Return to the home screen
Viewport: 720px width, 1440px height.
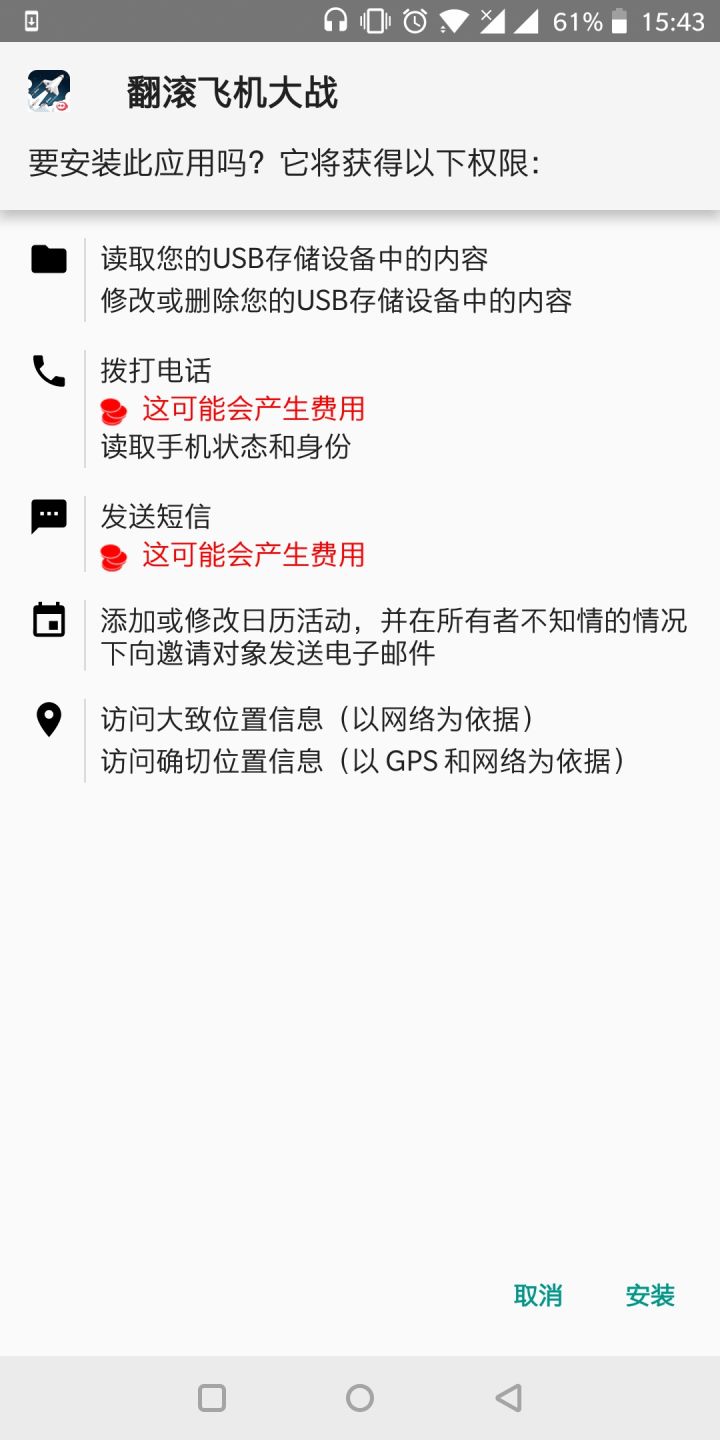360,1397
